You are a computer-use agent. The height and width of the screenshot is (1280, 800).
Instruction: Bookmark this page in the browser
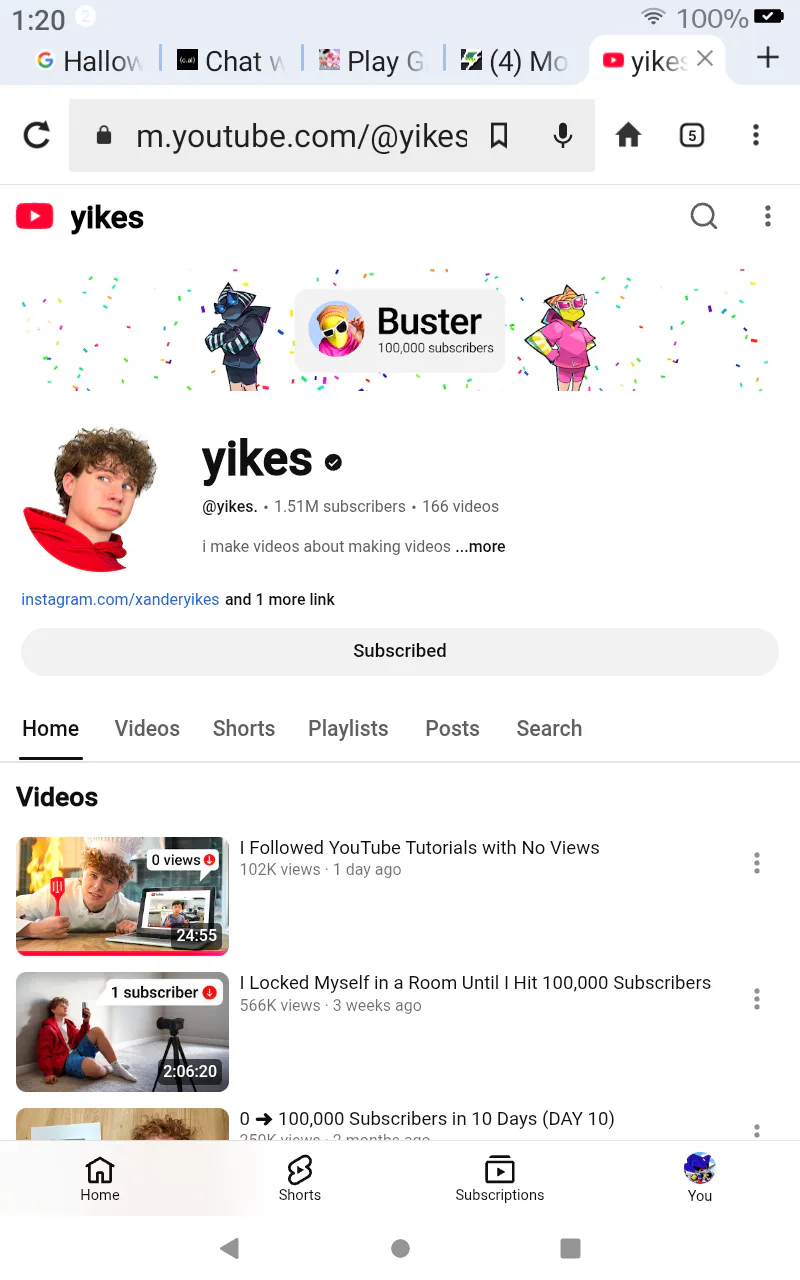point(499,135)
